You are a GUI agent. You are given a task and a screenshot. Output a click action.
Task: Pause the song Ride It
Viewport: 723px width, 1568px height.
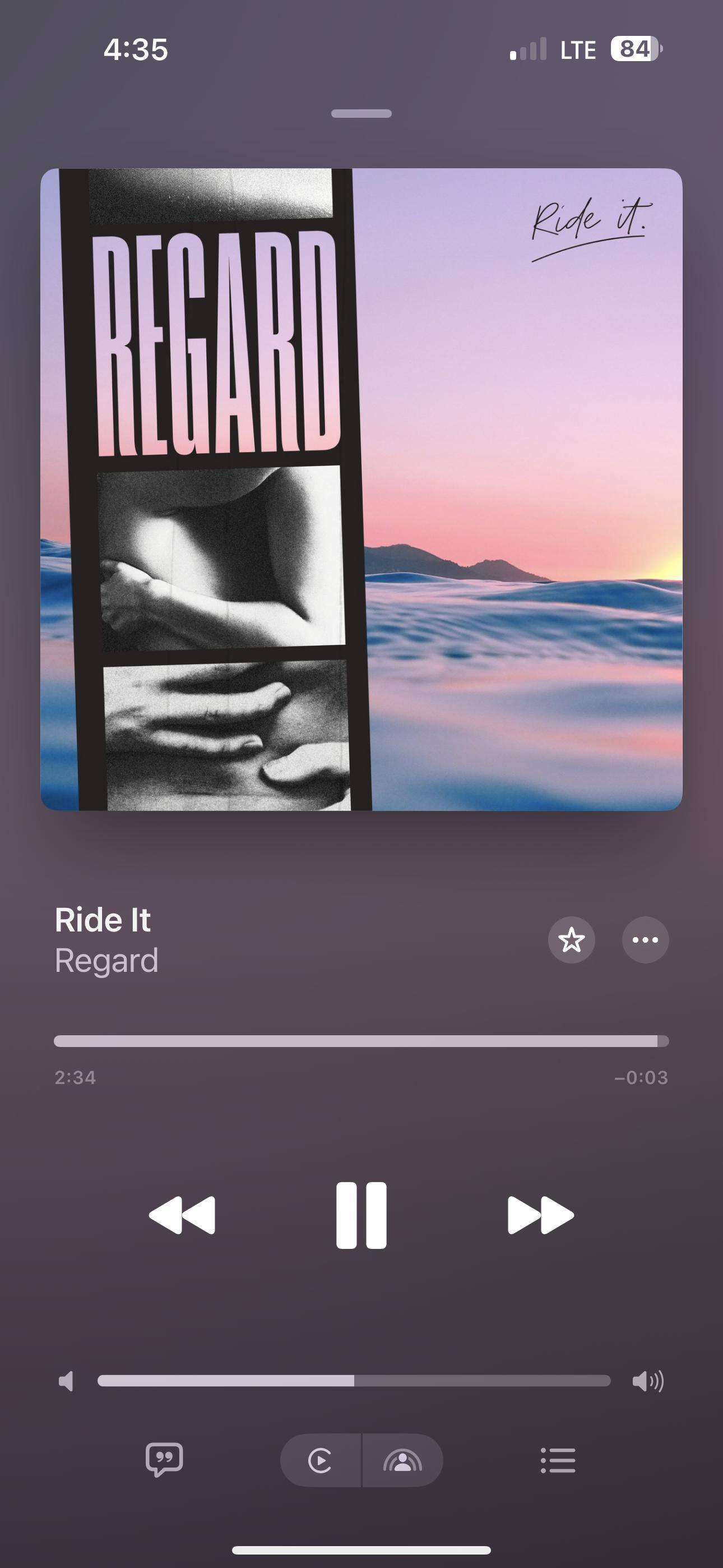361,1215
